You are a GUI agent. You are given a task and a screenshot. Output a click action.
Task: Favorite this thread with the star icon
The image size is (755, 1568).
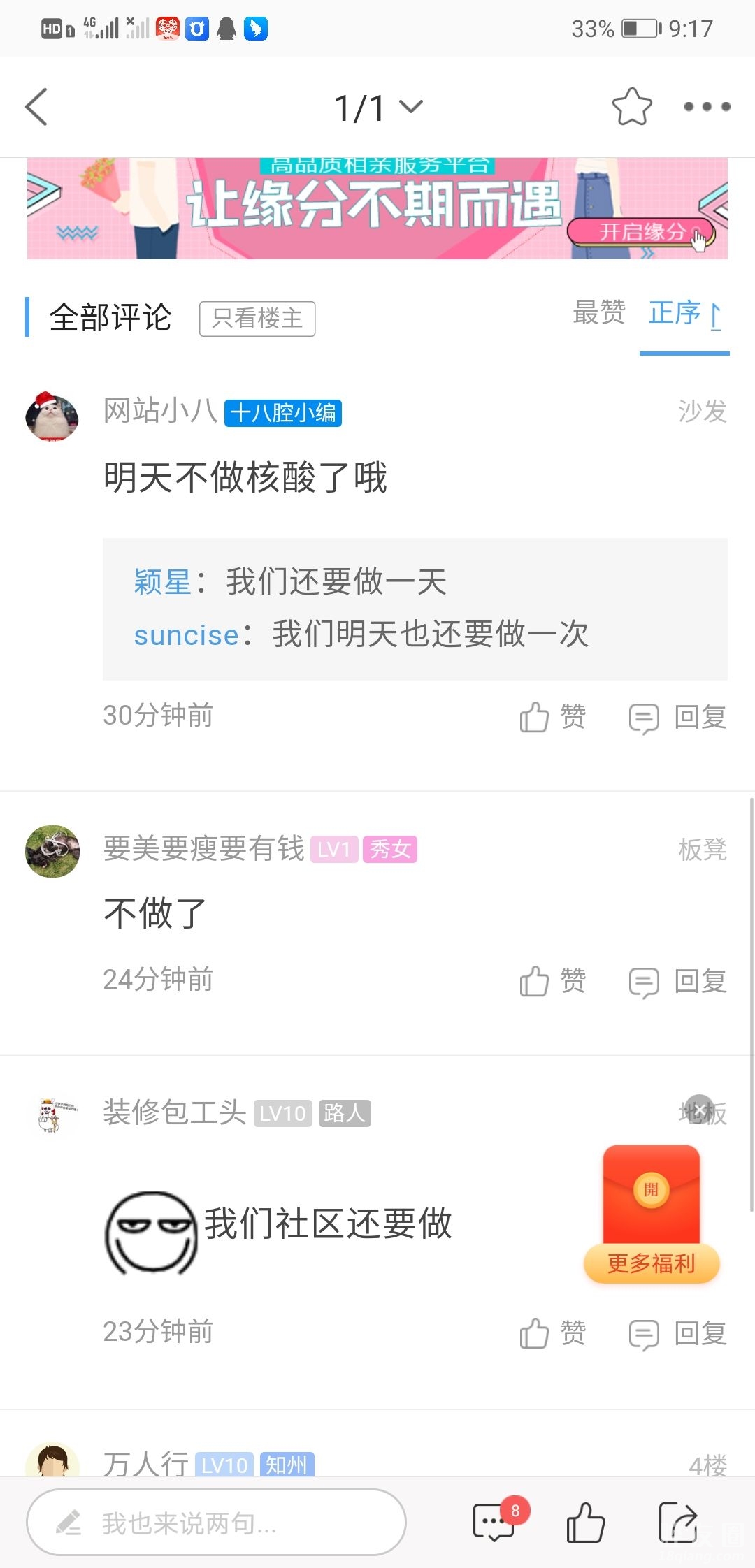point(631,107)
